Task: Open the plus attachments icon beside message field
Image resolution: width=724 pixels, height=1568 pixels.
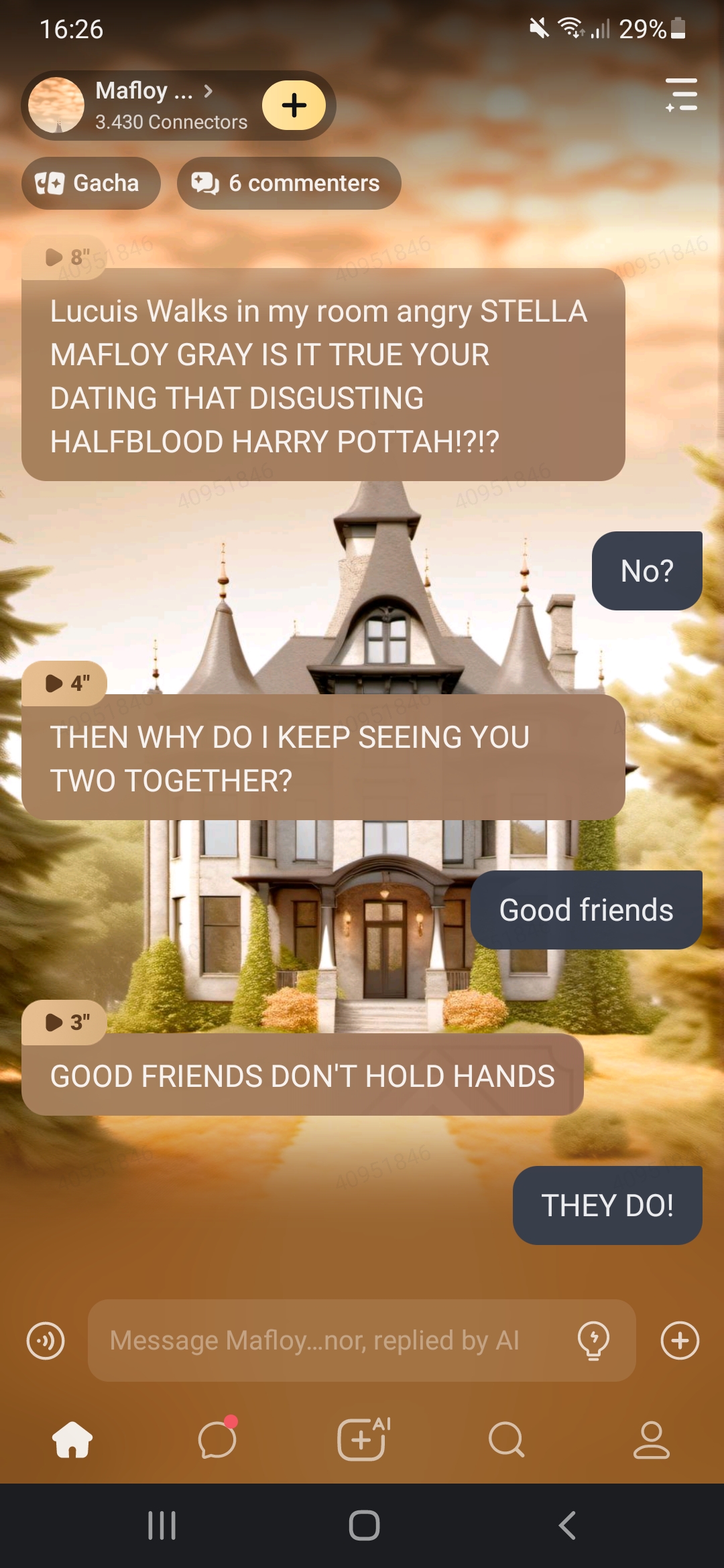Action: [x=680, y=1340]
